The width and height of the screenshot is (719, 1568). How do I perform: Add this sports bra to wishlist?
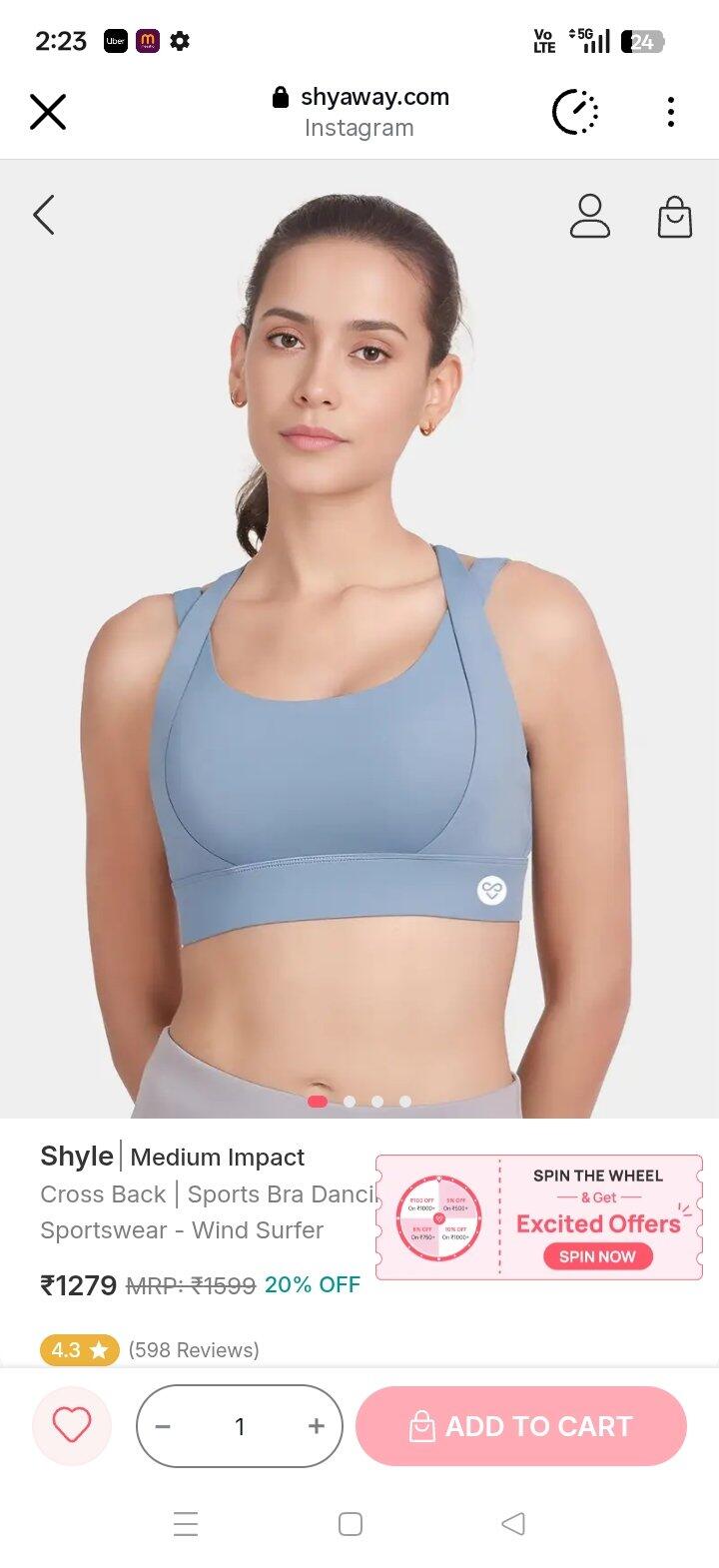point(72,1425)
